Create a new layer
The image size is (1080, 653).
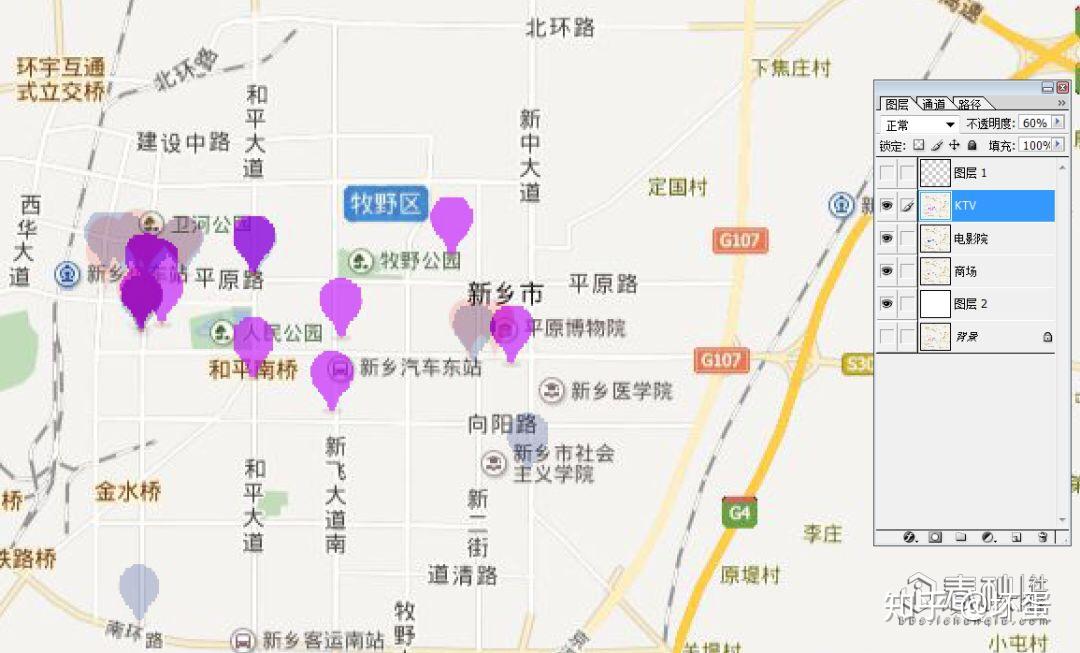pyautogui.click(x=1016, y=537)
